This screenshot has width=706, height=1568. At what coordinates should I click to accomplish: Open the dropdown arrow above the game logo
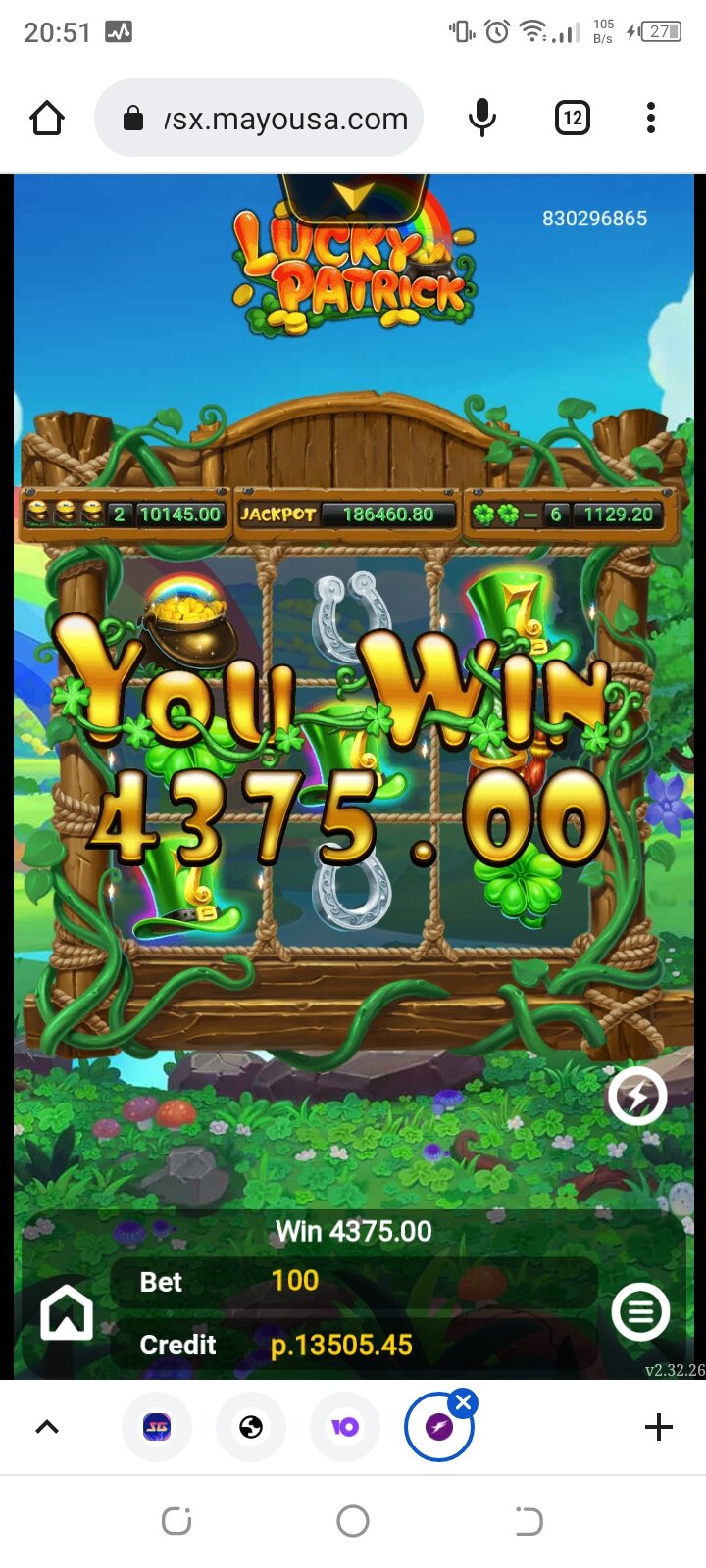pos(354,198)
